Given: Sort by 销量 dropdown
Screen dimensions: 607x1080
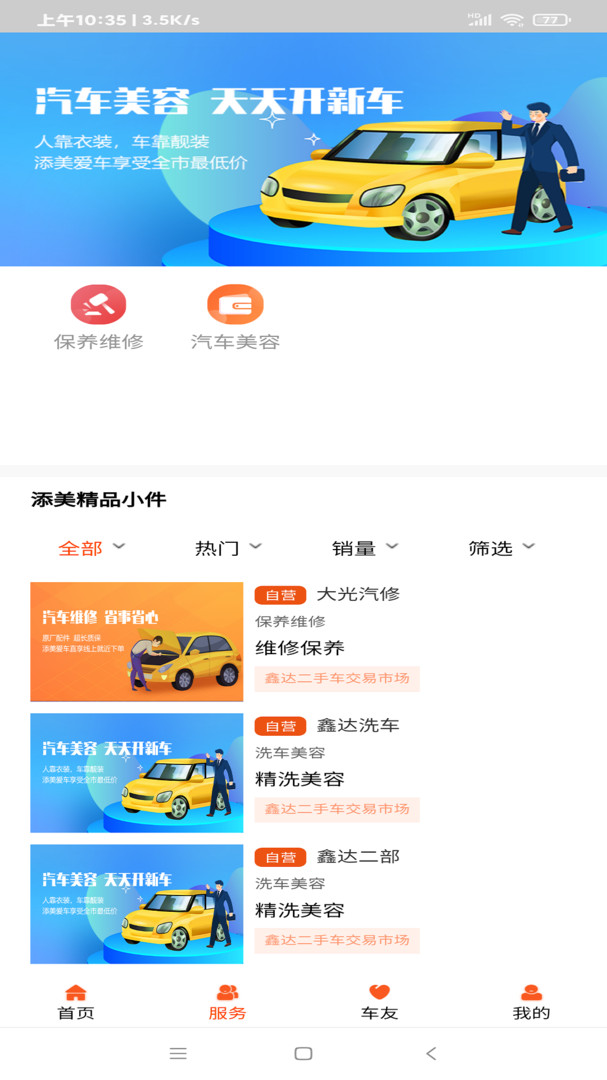Looking at the screenshot, I should [x=365, y=548].
